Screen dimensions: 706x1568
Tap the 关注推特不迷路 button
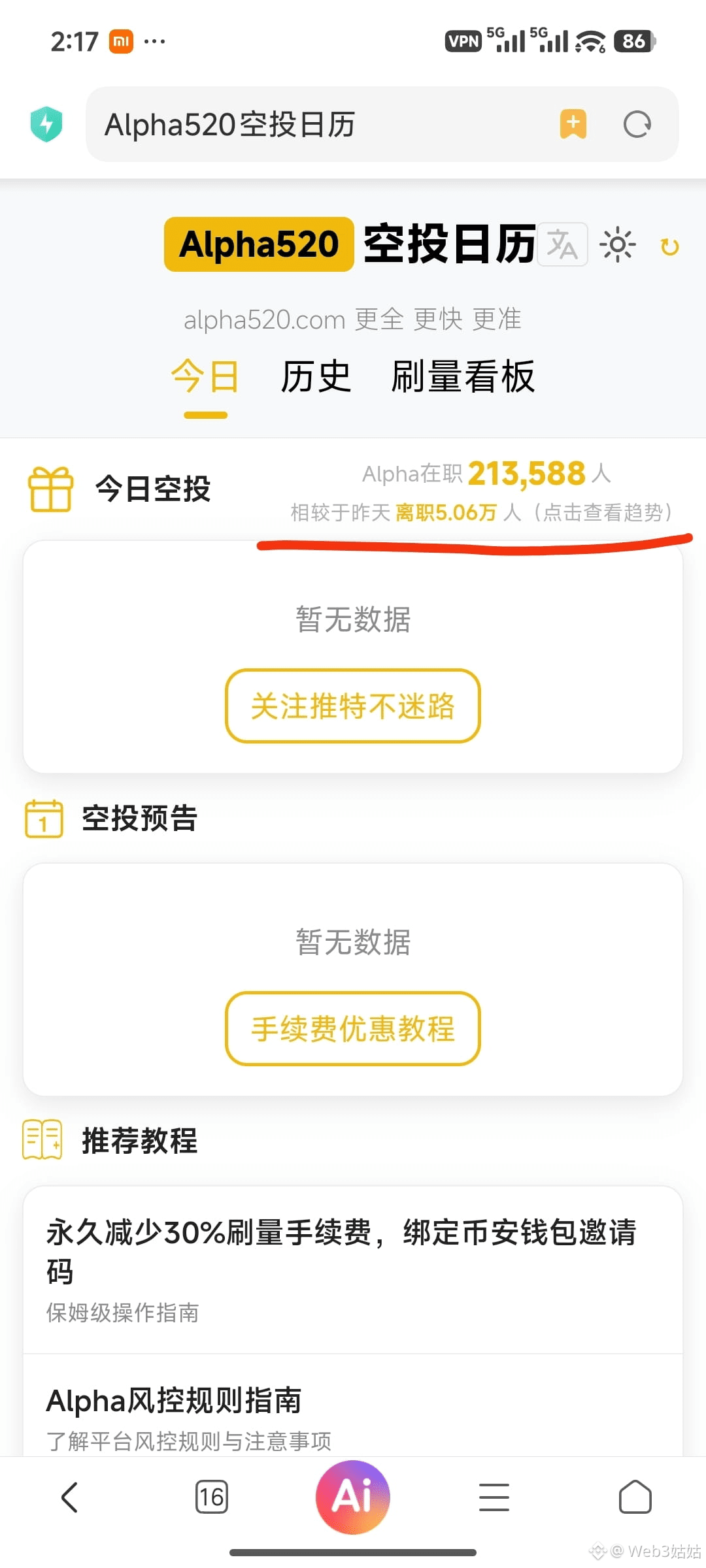pyautogui.click(x=353, y=706)
